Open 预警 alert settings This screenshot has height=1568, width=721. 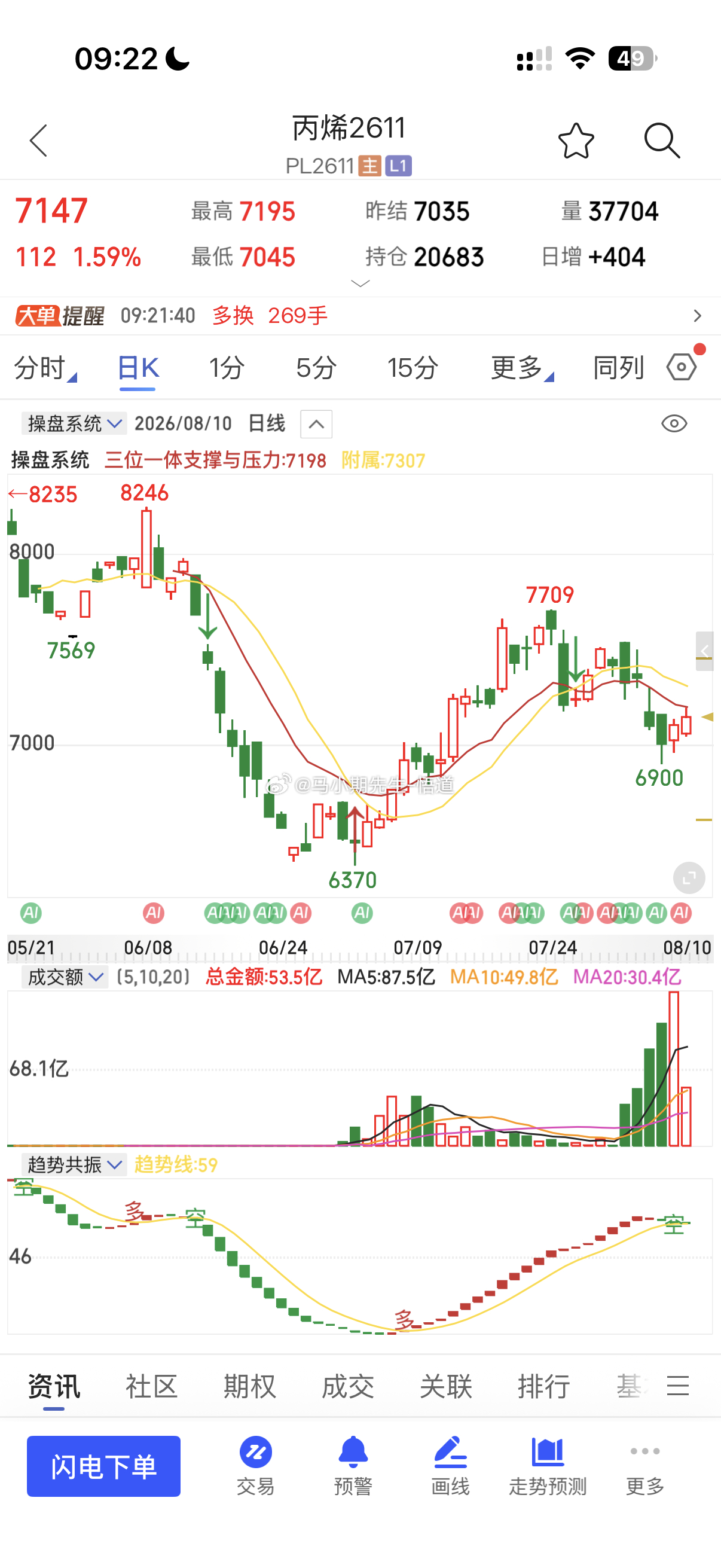[353, 1466]
